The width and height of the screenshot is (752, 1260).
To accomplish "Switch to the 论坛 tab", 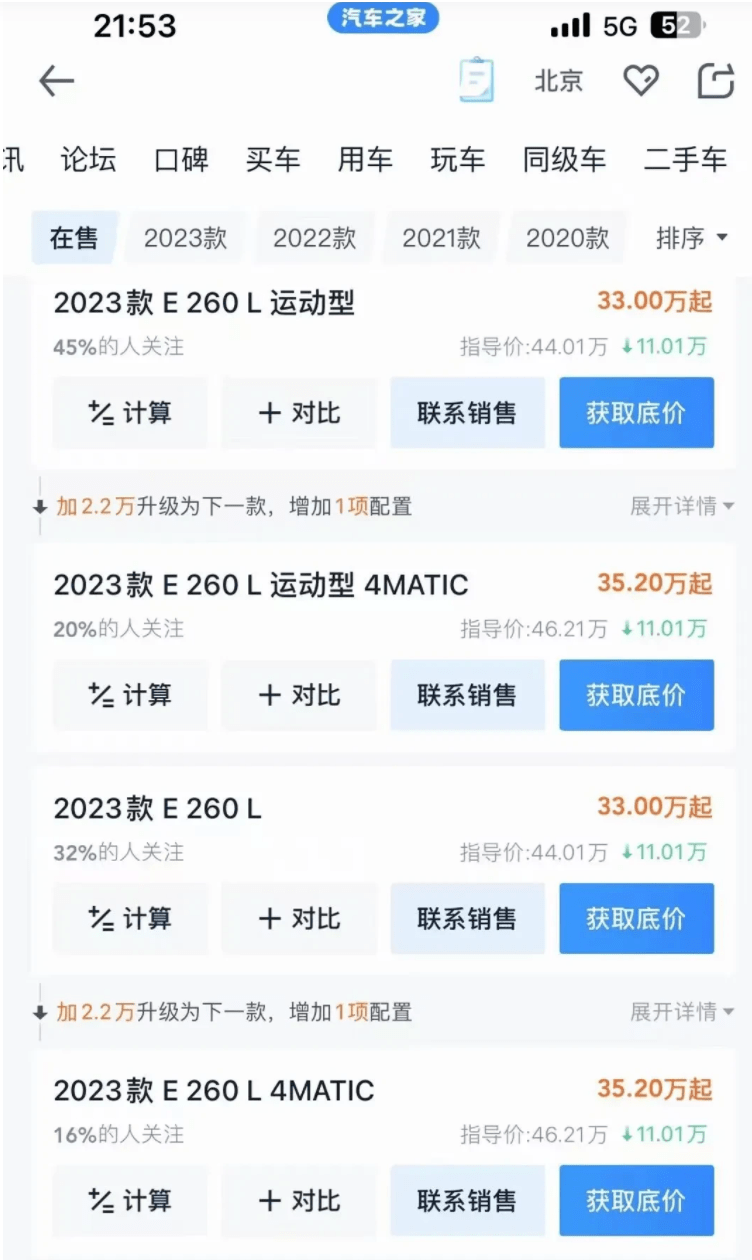I will coord(88,159).
